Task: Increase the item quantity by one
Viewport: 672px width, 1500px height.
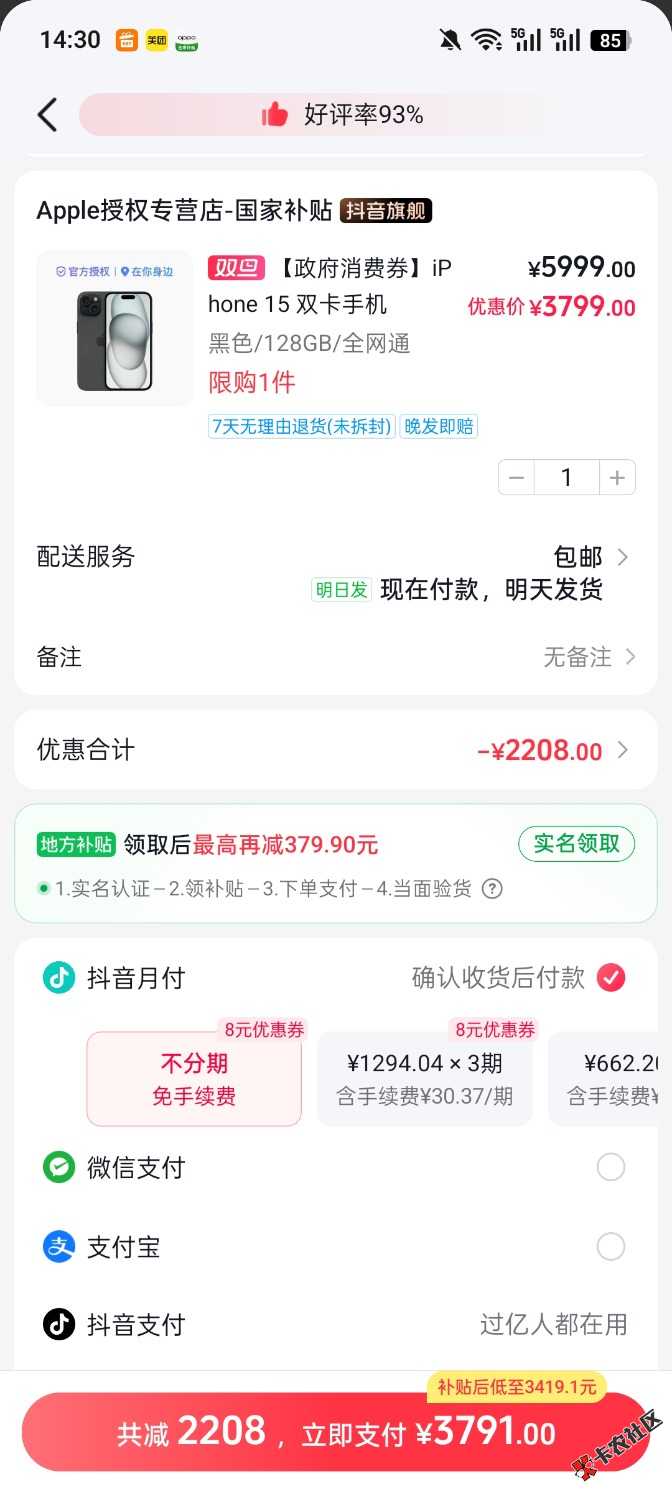Action: coord(617,478)
